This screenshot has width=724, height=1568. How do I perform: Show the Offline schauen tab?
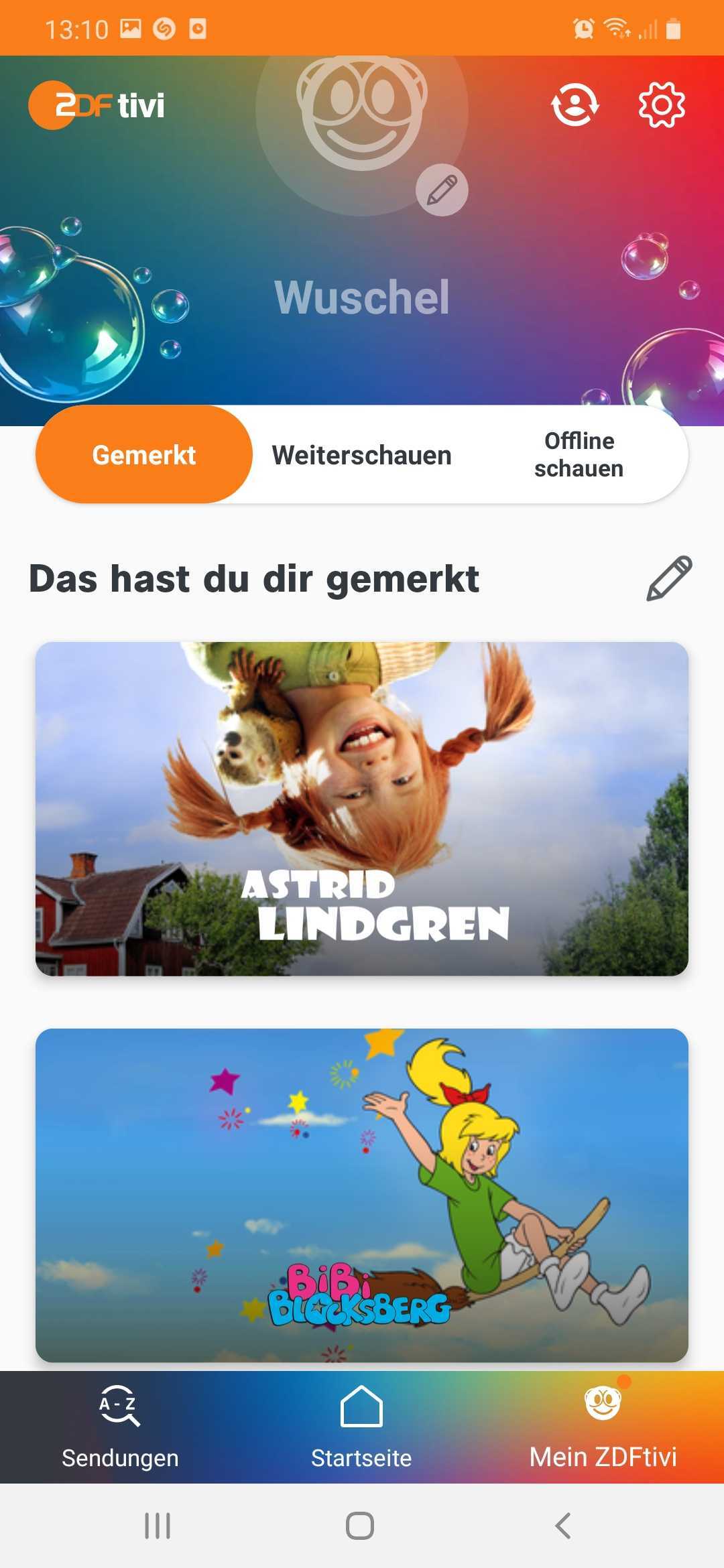point(579,455)
